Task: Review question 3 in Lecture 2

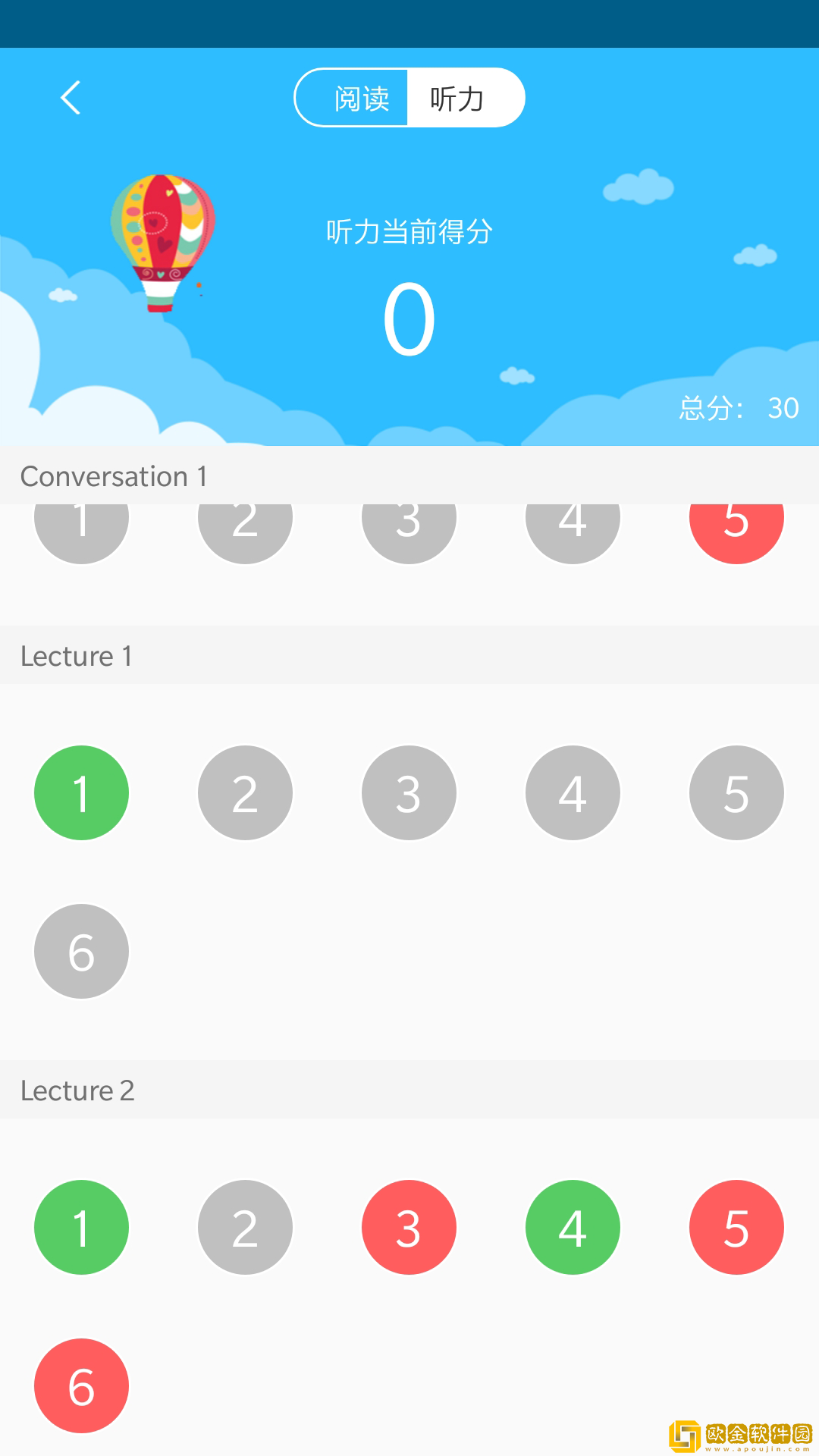Action: click(409, 1227)
